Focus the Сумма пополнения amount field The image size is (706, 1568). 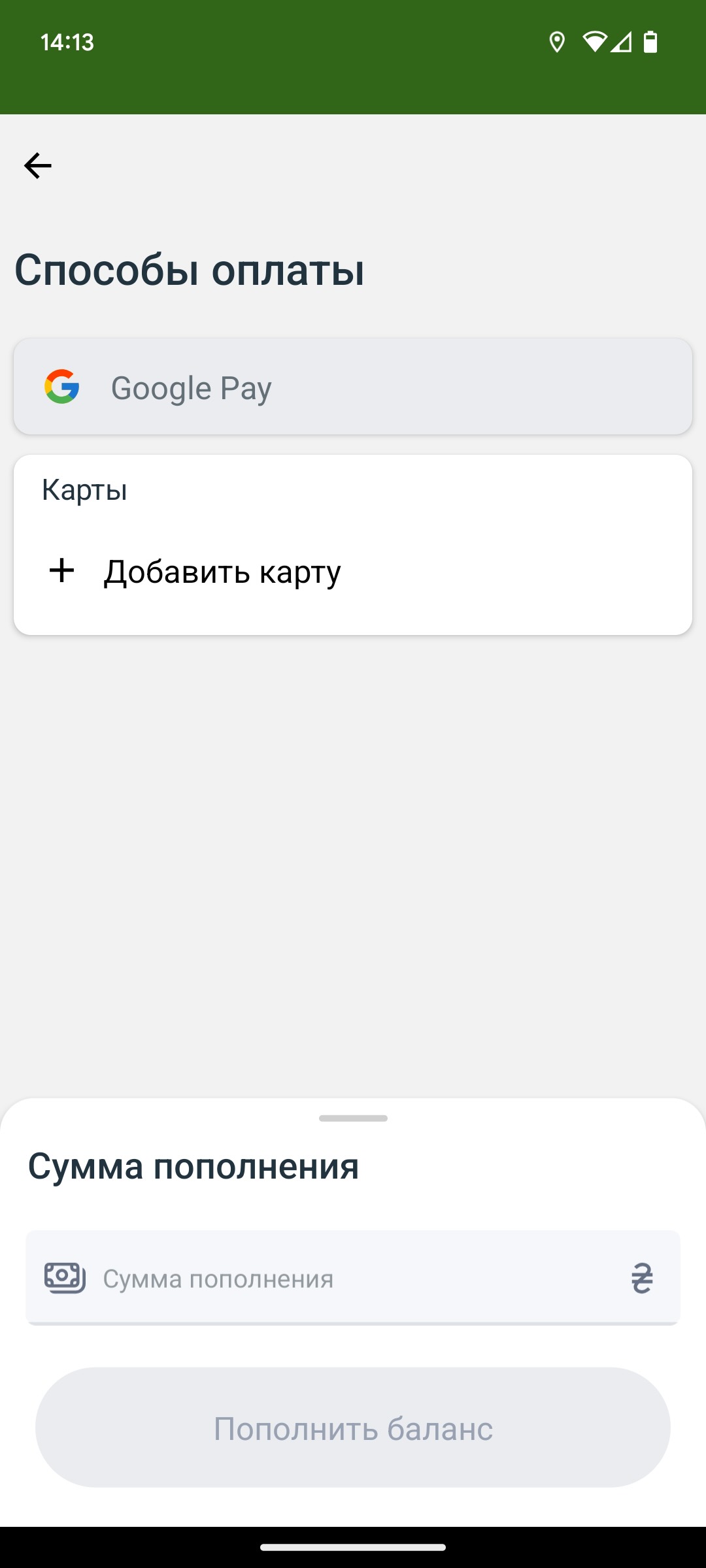(x=353, y=1278)
